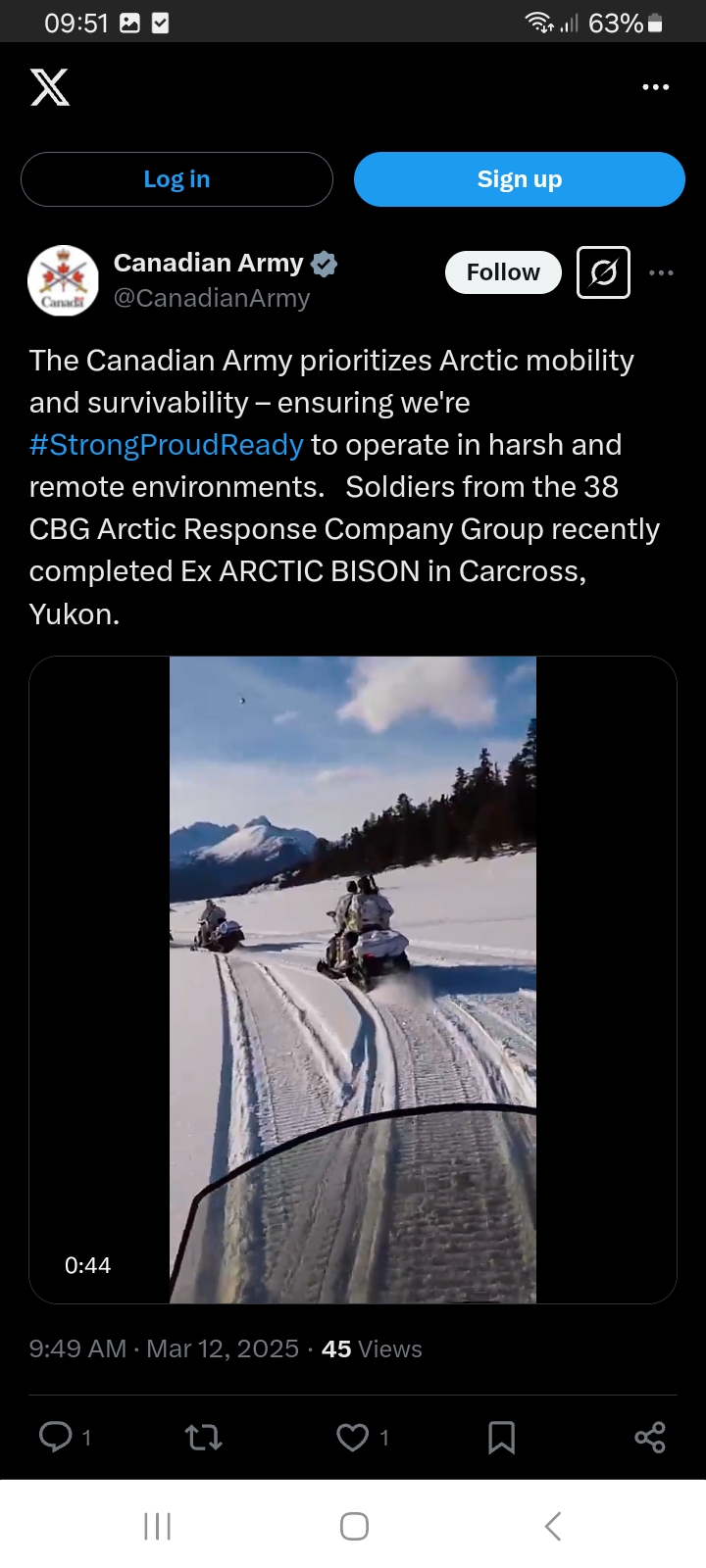The height and width of the screenshot is (1568, 706).
Task: Follow the Canadian Army account
Action: click(x=503, y=272)
